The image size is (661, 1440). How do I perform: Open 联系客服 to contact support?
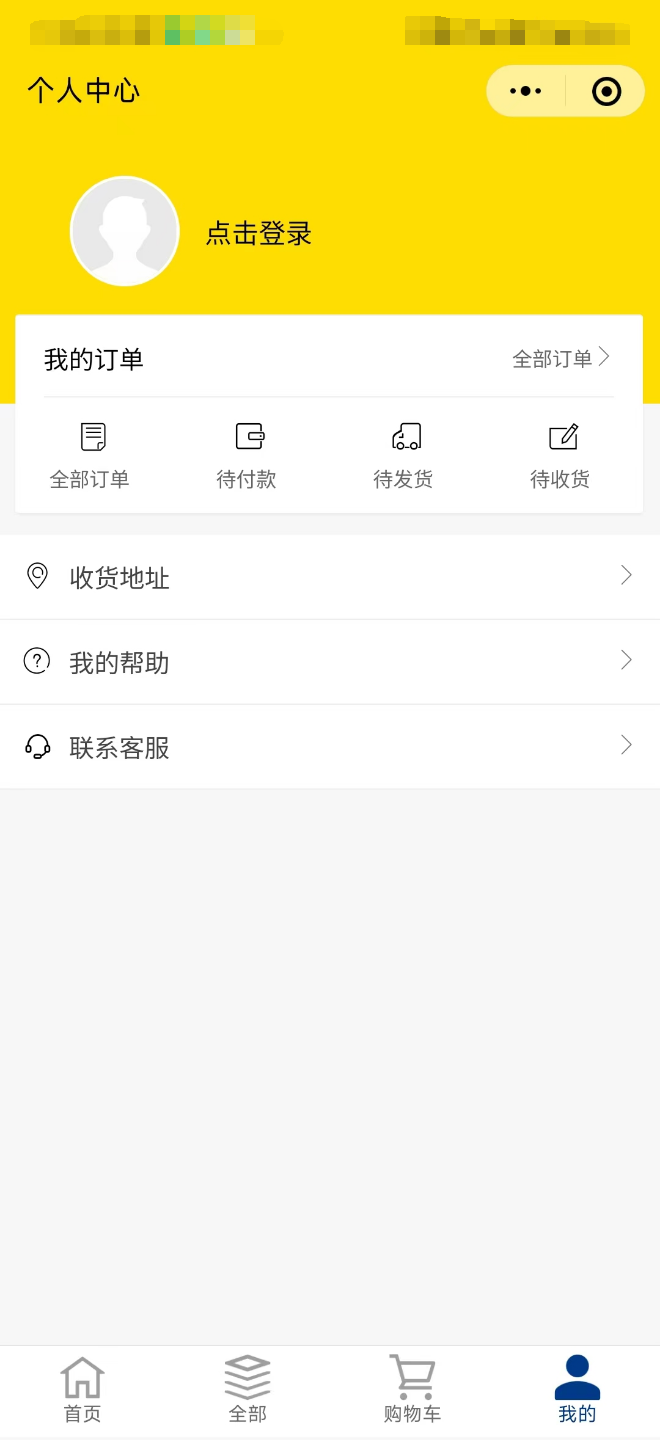[x=330, y=747]
